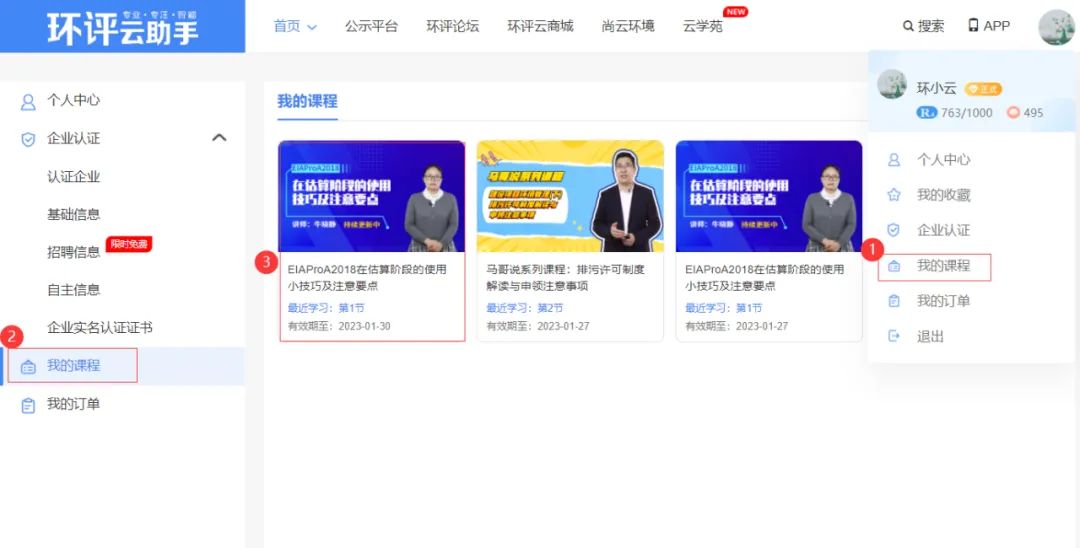Go to 公示平台 in the top navigation
This screenshot has height=548, width=1080.
click(x=371, y=26)
